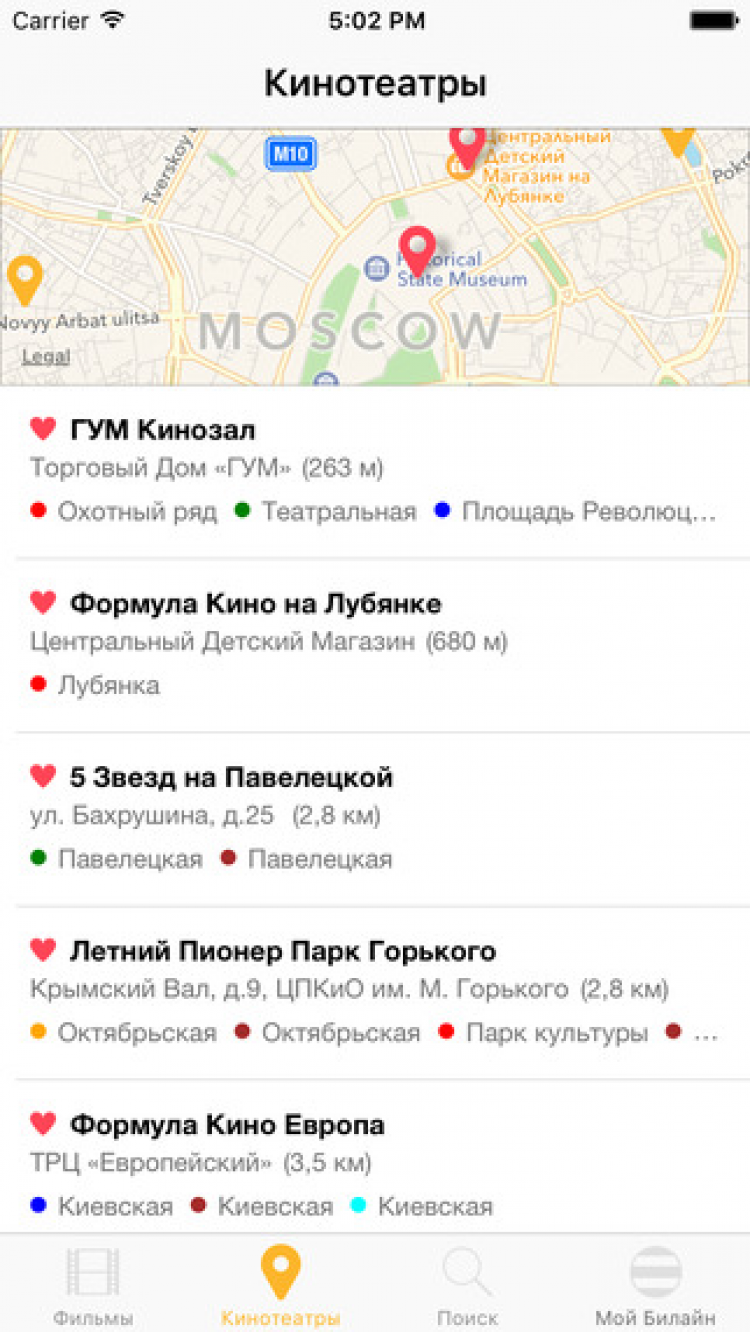Open the Поиск tab
Screen dimensions: 750x1332
(x=468, y=1285)
